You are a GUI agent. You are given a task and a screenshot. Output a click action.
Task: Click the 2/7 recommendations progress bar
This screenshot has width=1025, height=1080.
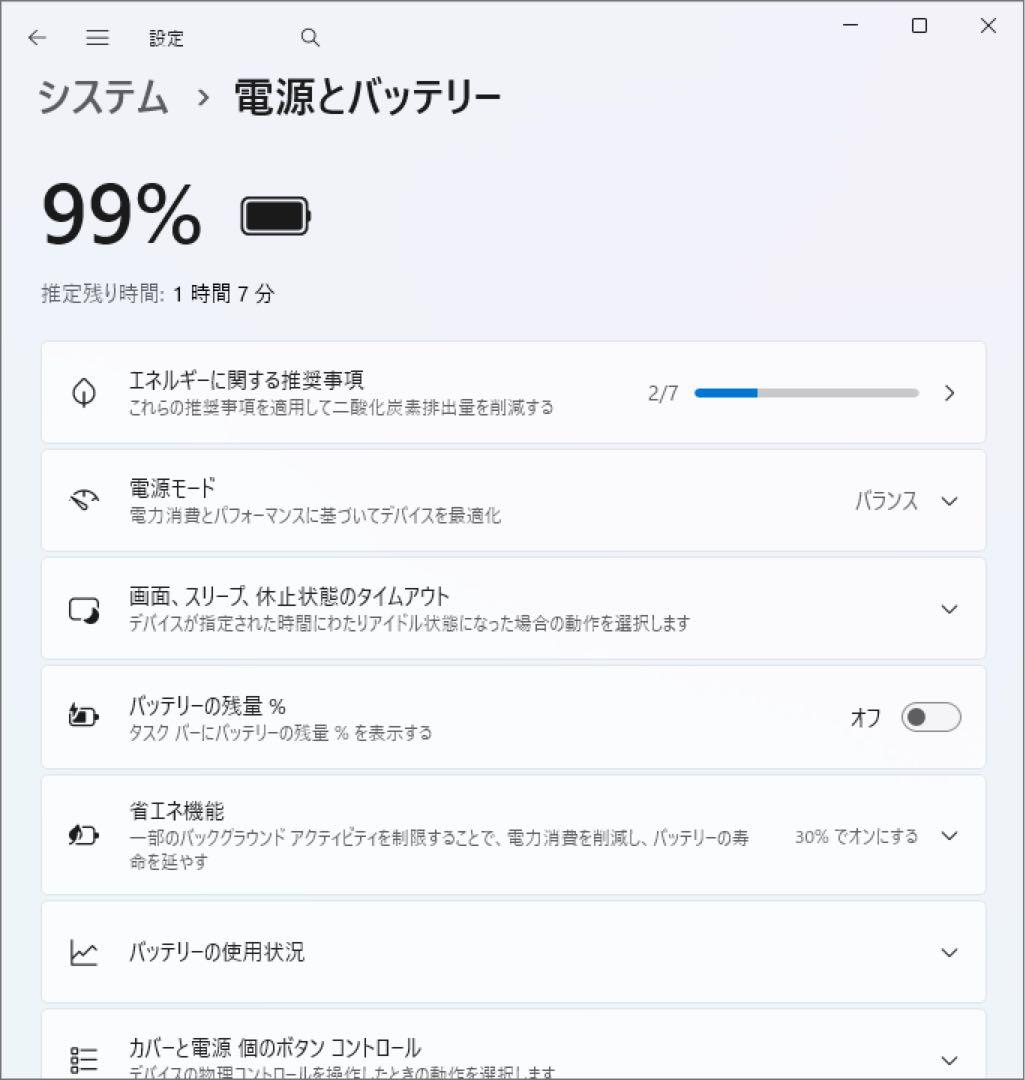click(x=805, y=393)
